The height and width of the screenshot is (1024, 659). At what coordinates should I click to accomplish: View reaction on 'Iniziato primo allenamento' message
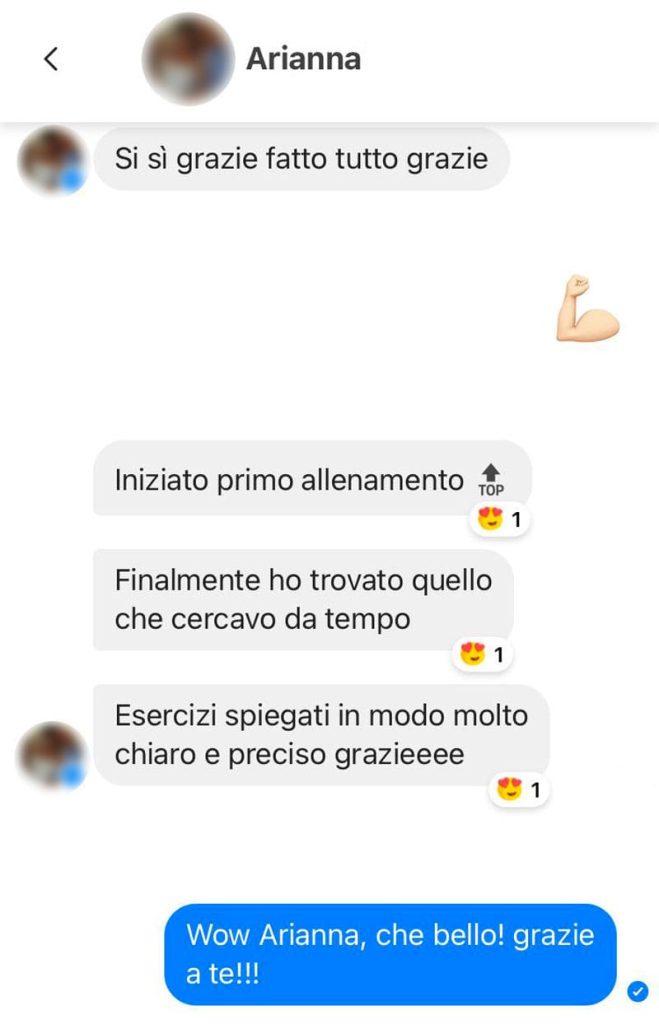(x=501, y=520)
